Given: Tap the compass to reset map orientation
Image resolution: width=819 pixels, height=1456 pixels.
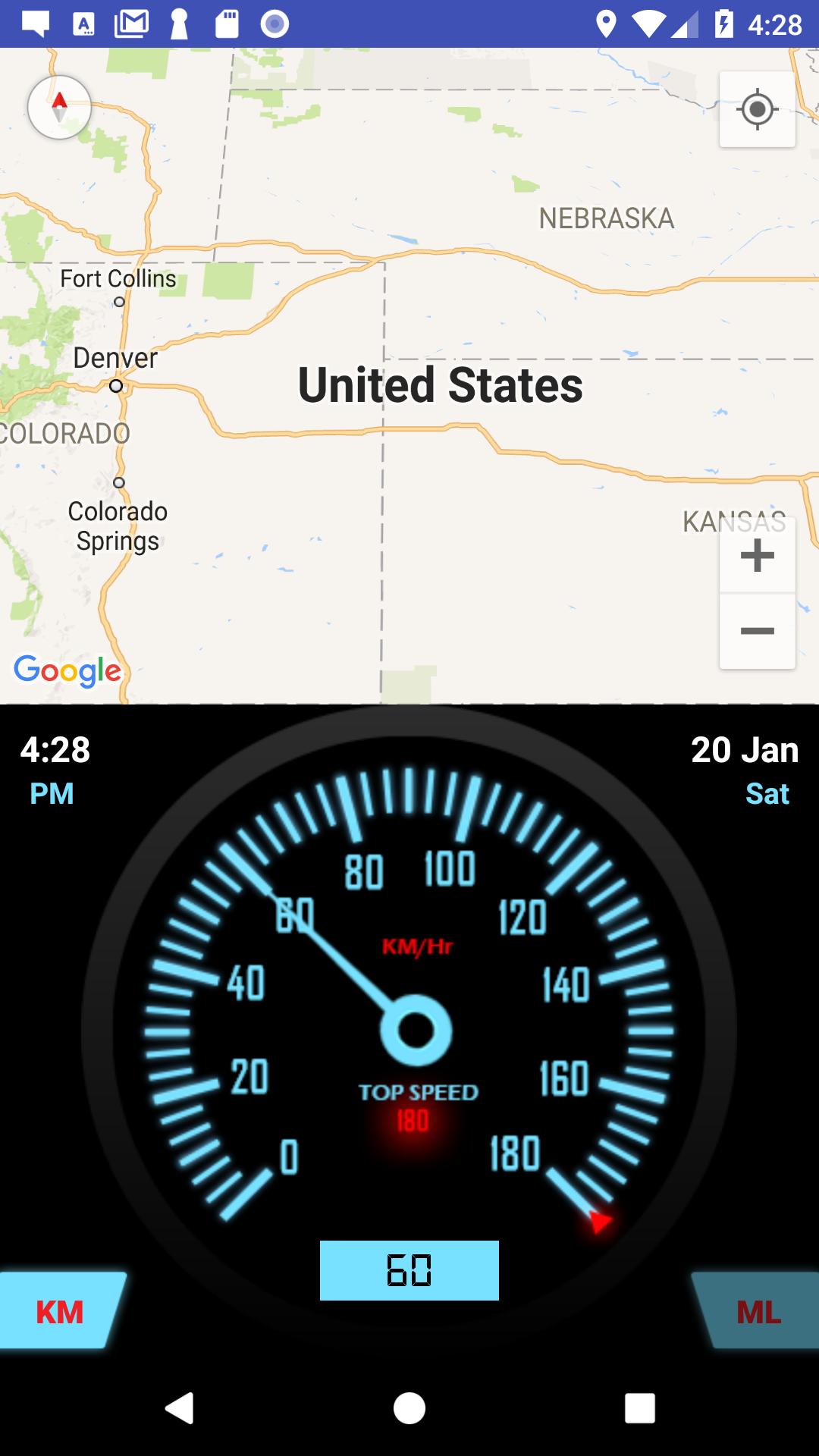Looking at the screenshot, I should 59,108.
